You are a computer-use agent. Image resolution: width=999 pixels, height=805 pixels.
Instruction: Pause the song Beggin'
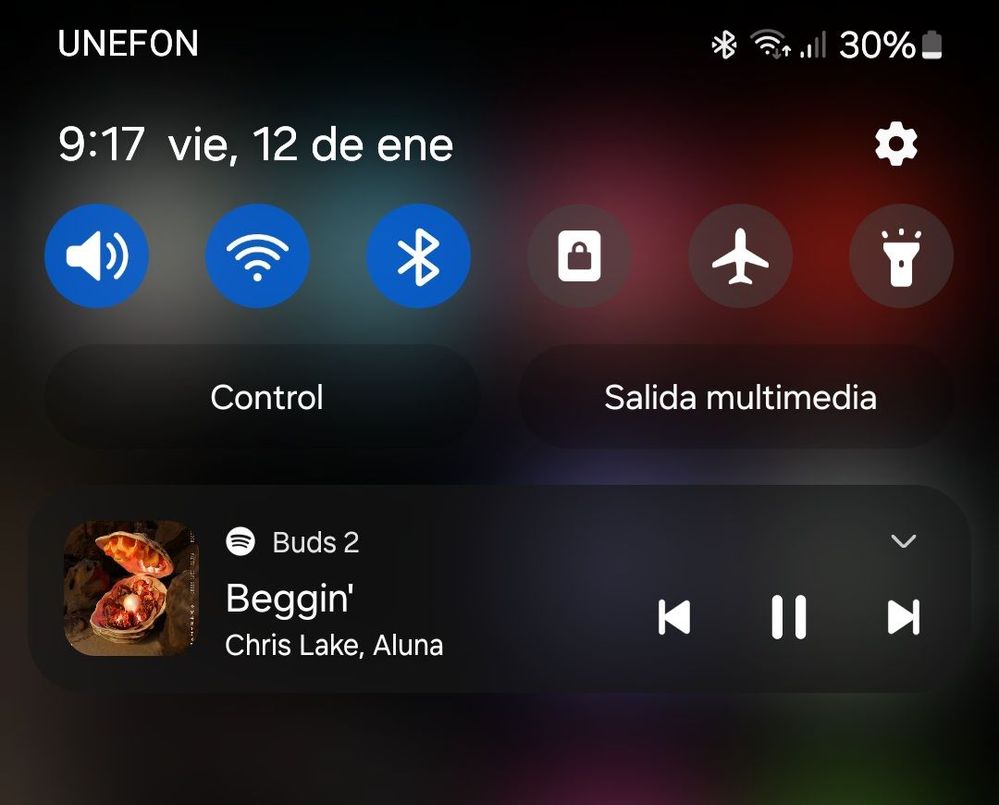(788, 617)
